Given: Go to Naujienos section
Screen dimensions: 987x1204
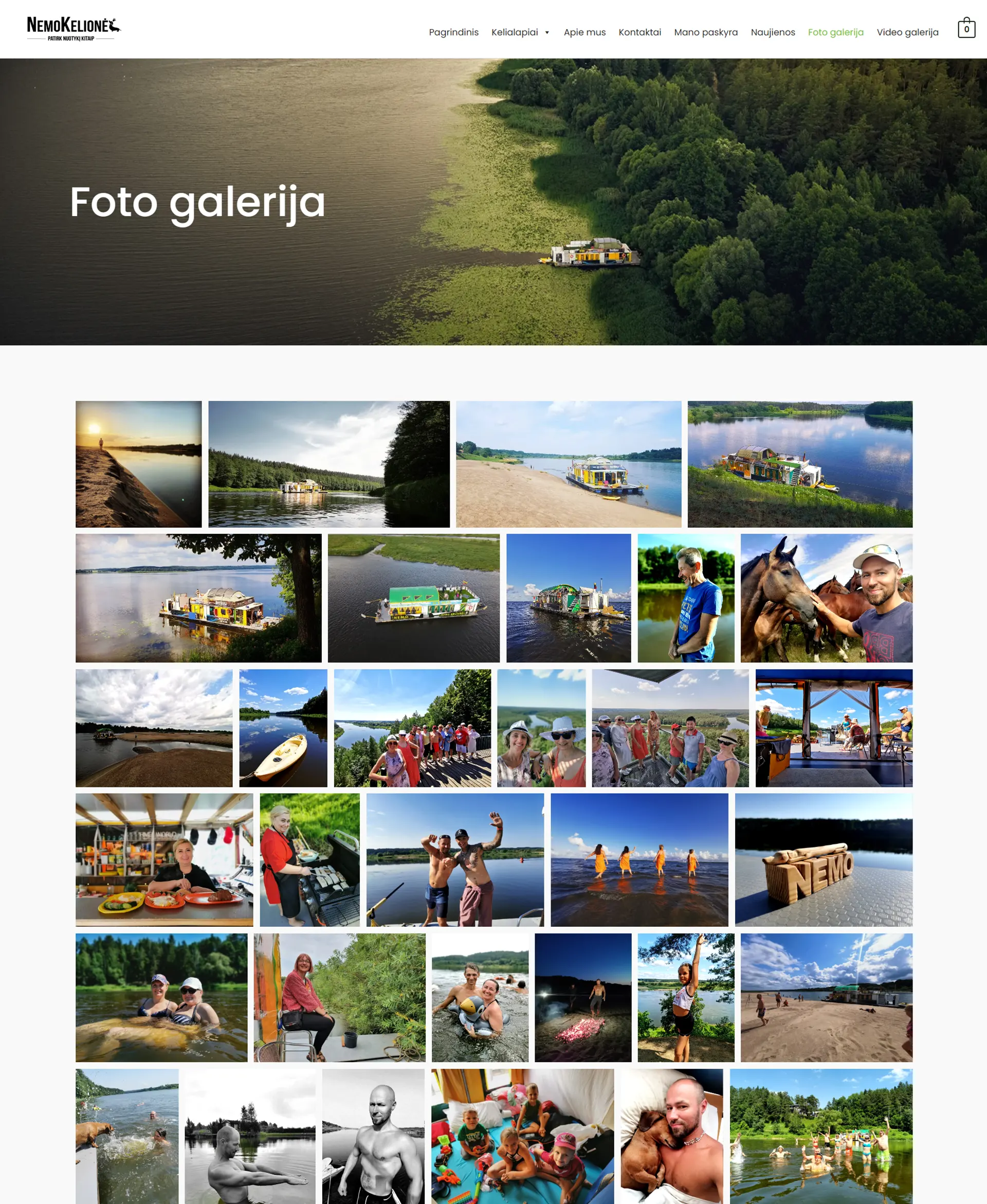Looking at the screenshot, I should pyautogui.click(x=772, y=32).
